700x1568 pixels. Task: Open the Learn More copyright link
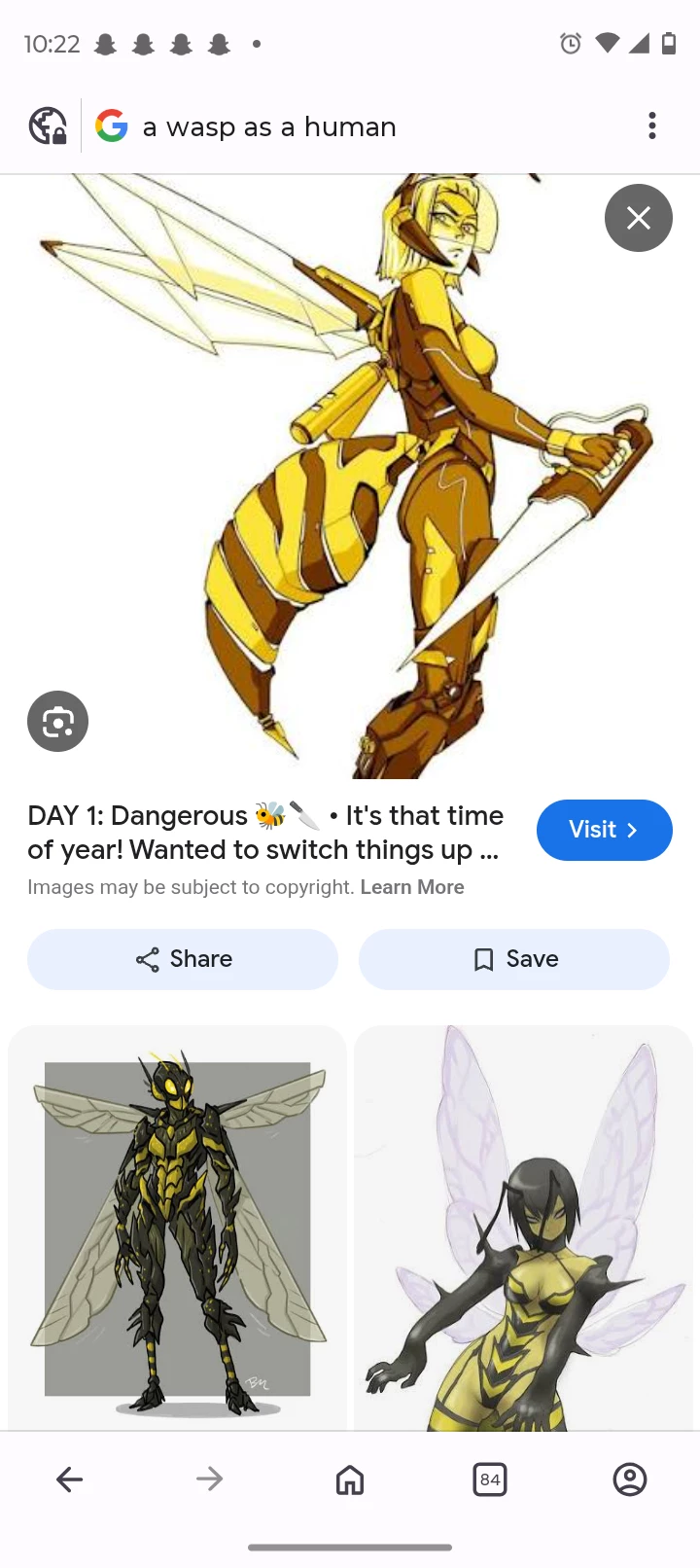(412, 887)
